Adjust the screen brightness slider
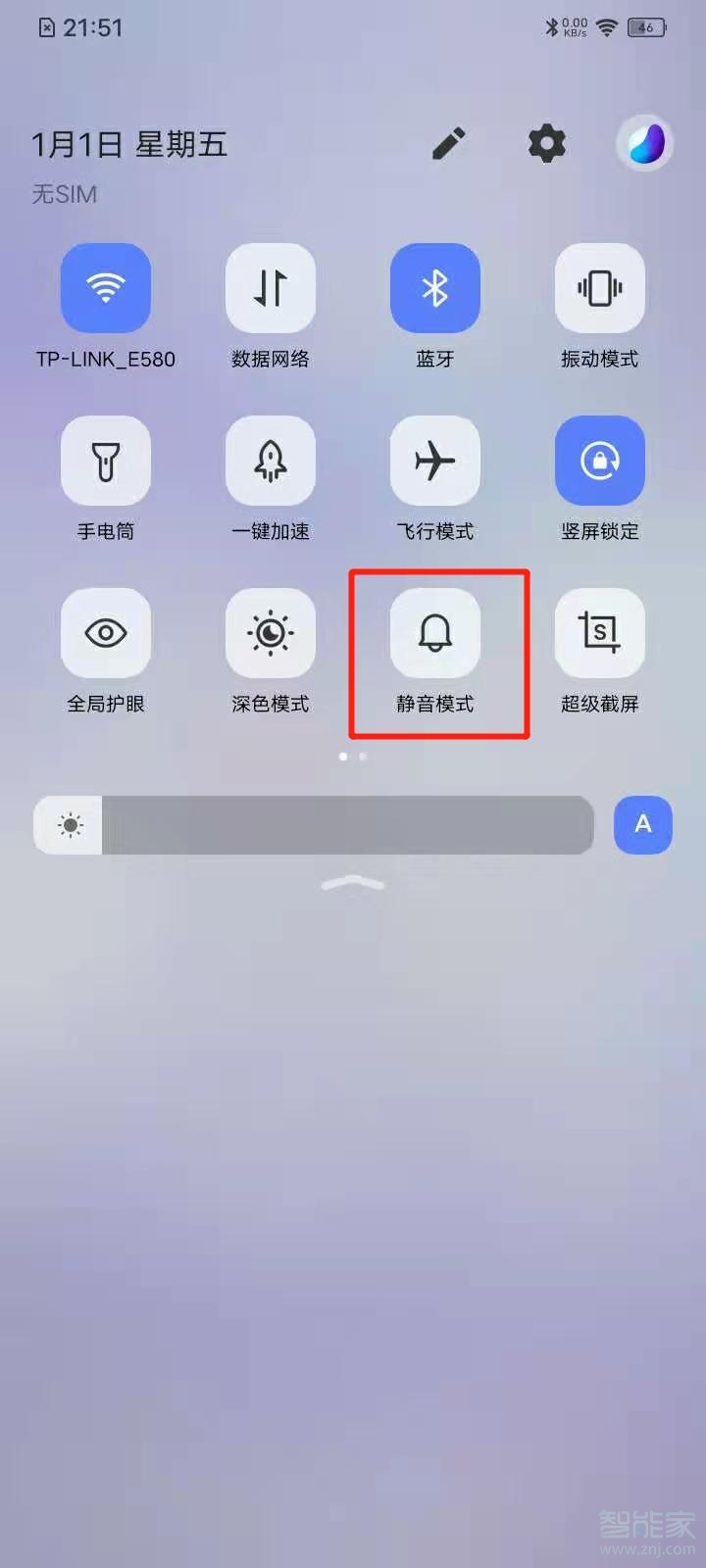 pos(314,825)
